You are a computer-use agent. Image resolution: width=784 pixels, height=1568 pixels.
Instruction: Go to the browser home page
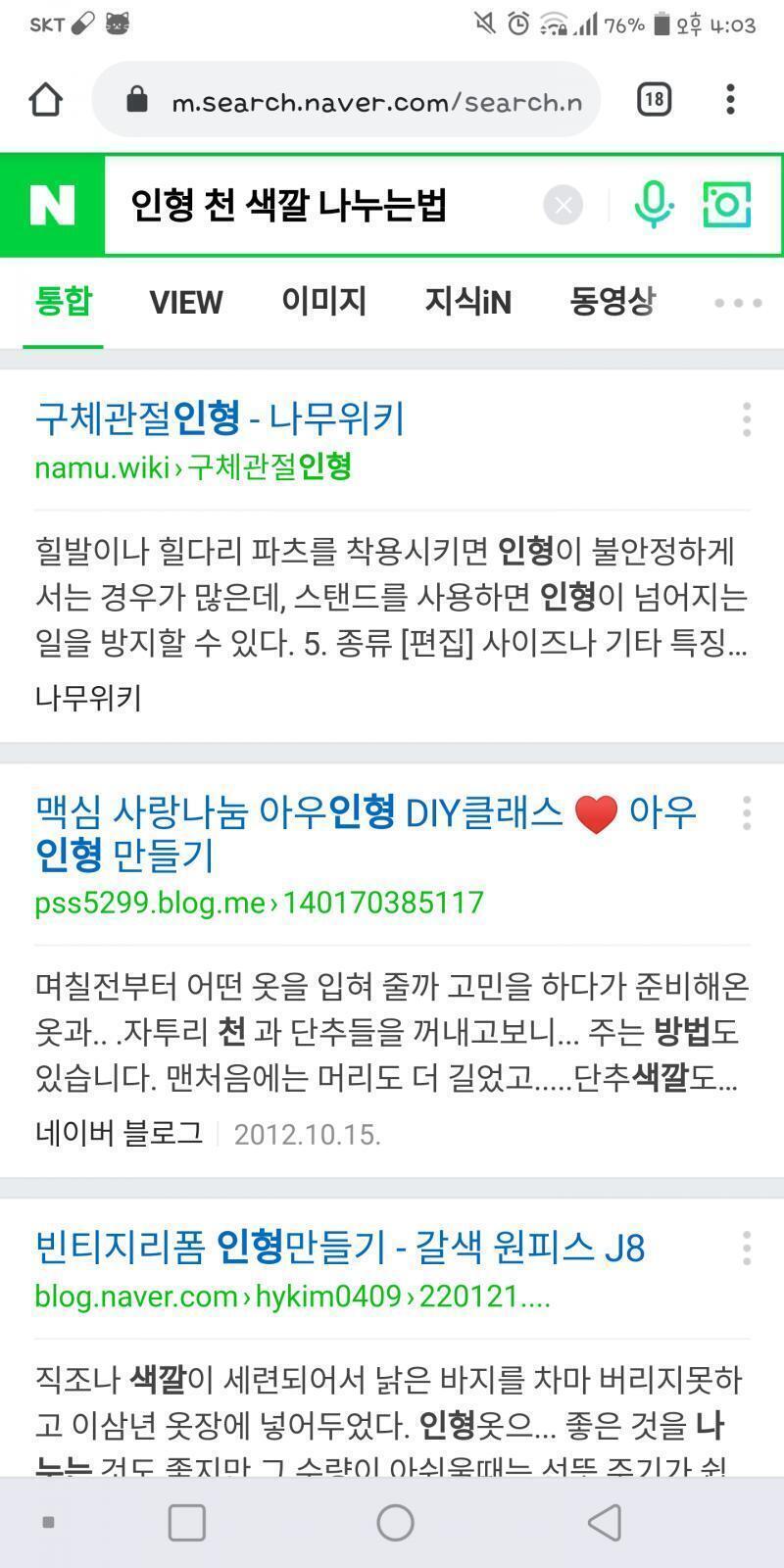click(x=45, y=99)
